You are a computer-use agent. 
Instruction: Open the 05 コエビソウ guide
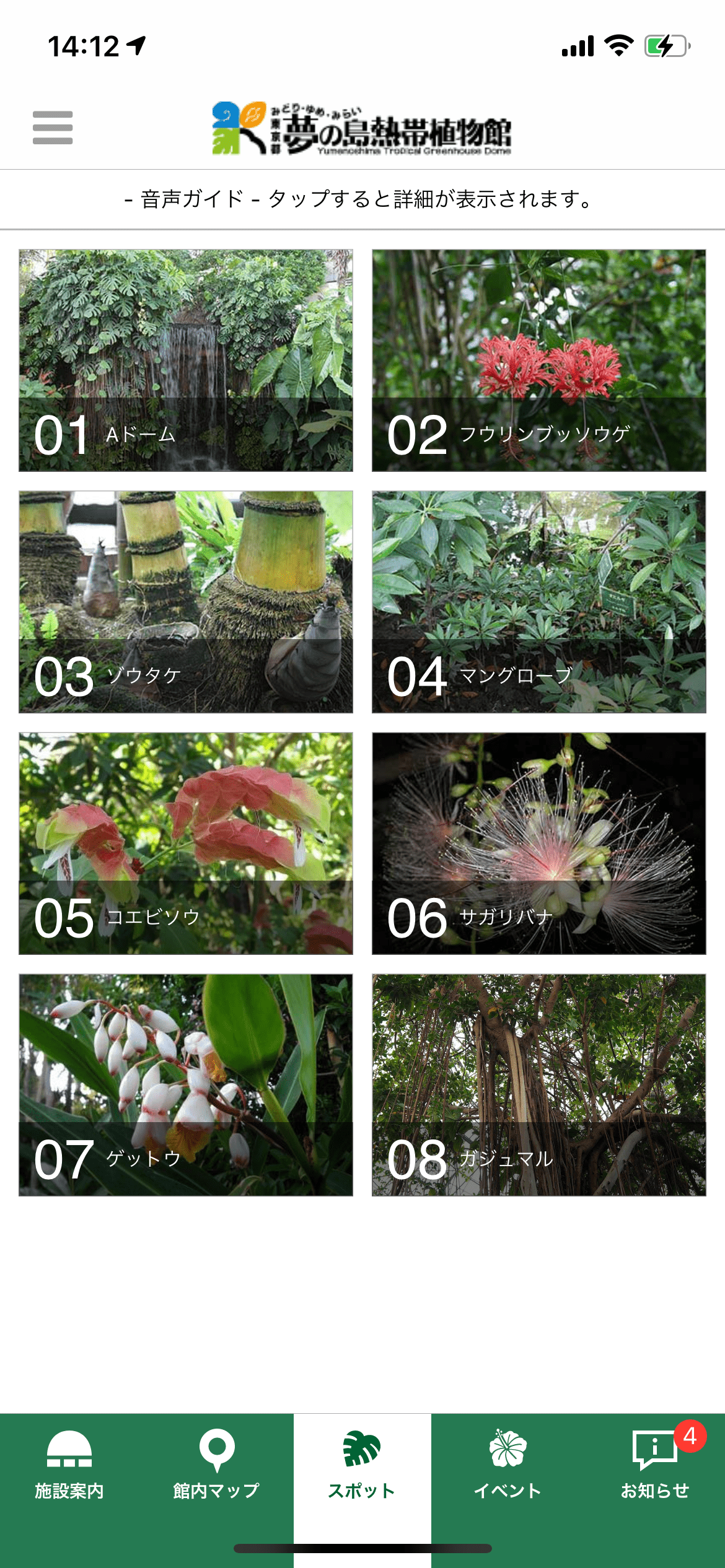click(x=186, y=843)
